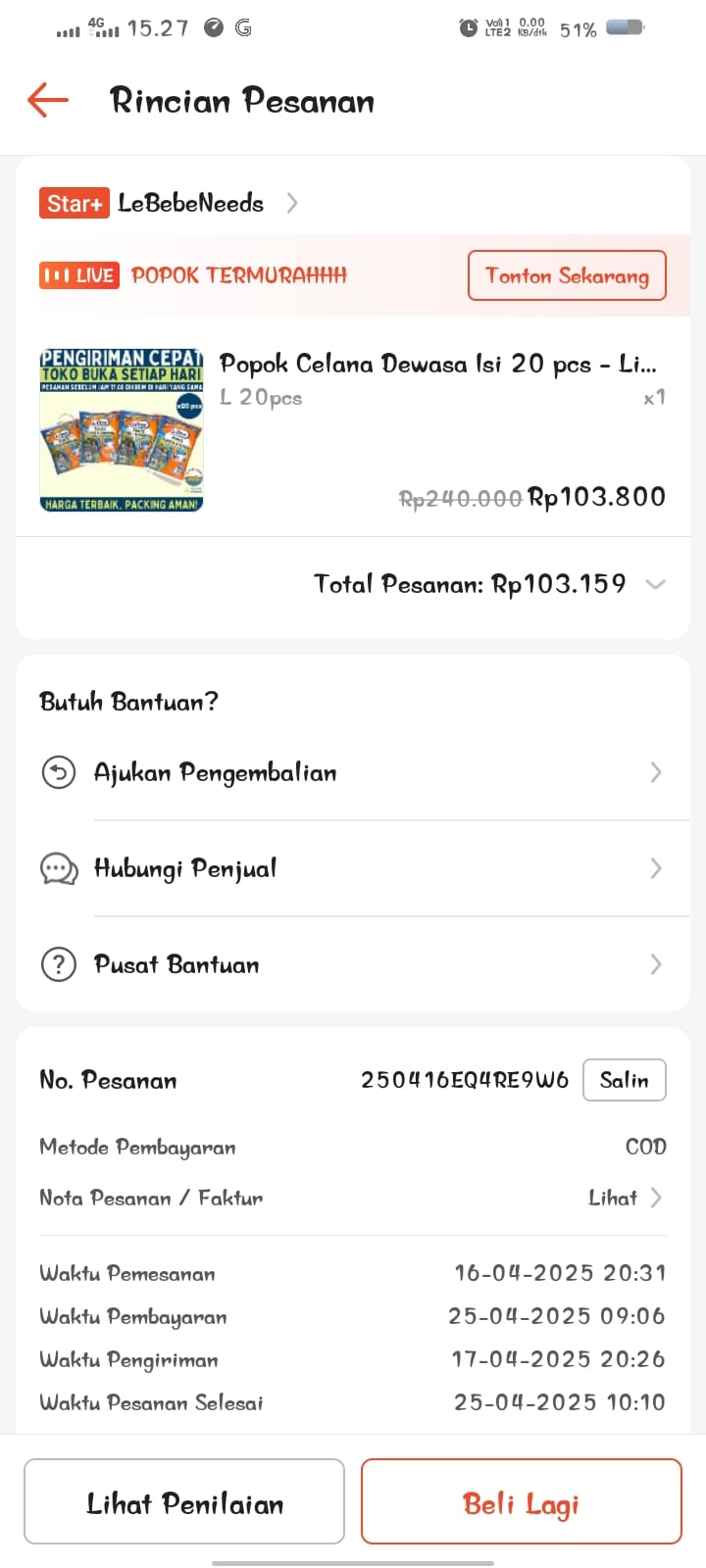Choose Hubungi Penjual to contact the seller

tap(353, 868)
